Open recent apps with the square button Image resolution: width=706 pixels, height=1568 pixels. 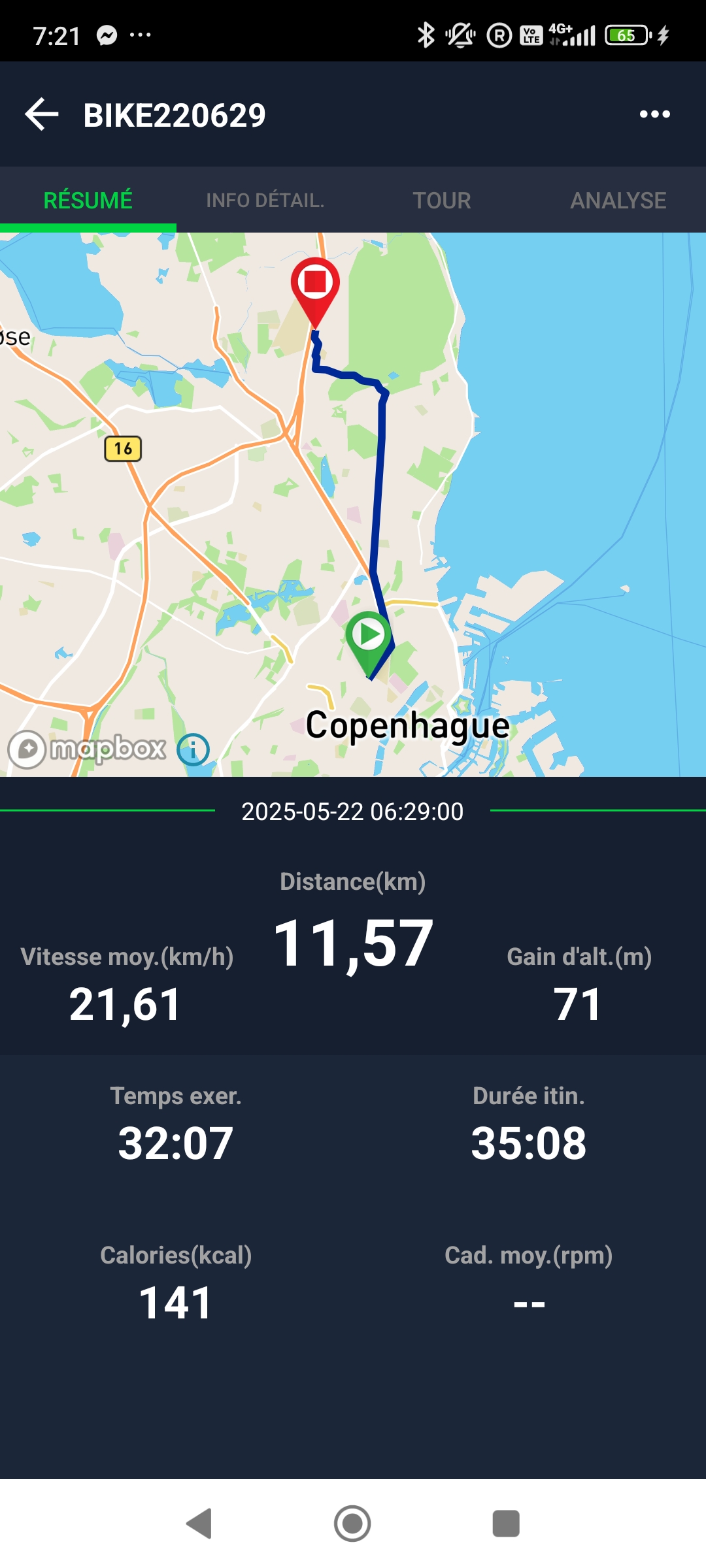pyautogui.click(x=505, y=1524)
